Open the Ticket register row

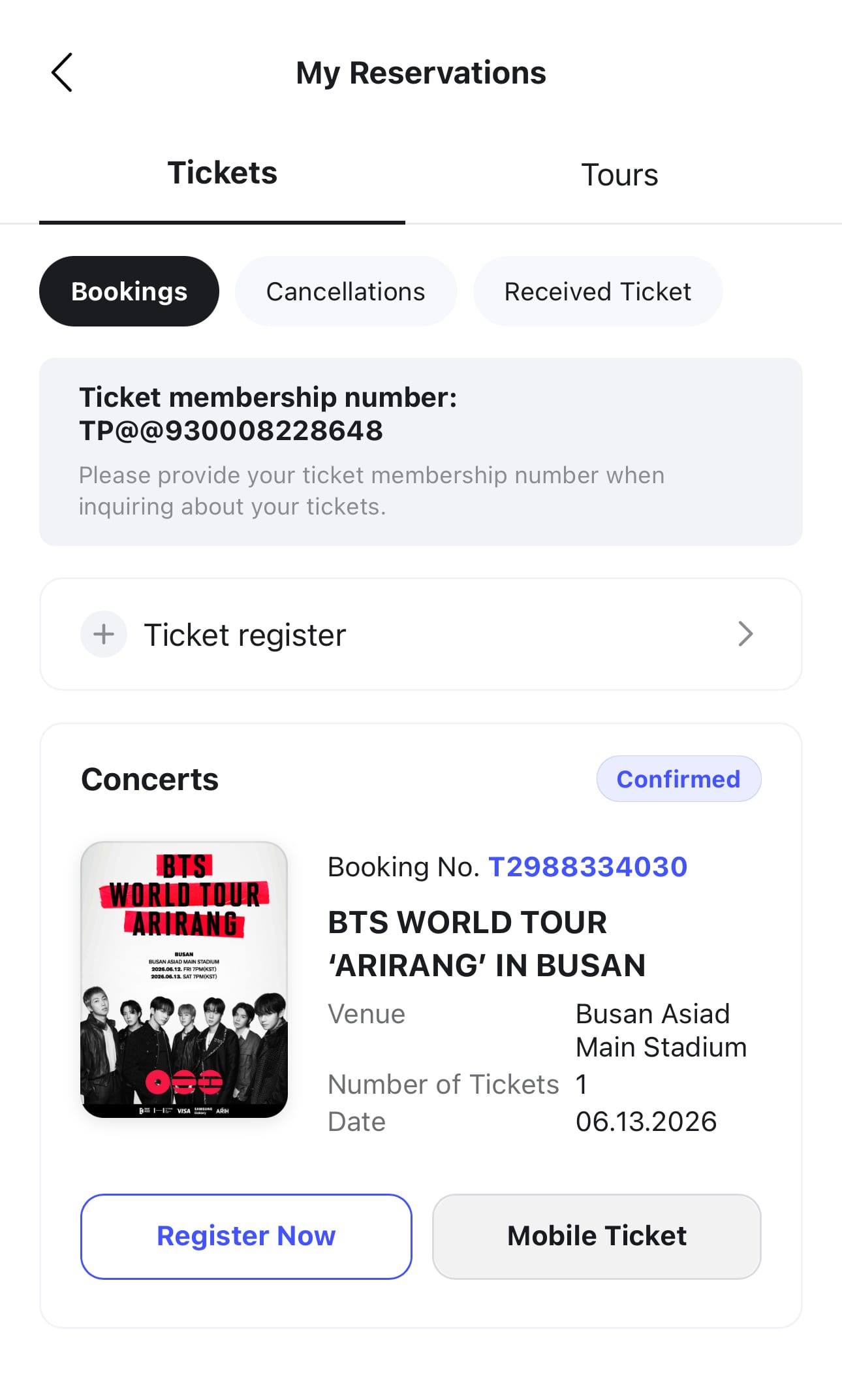421,634
